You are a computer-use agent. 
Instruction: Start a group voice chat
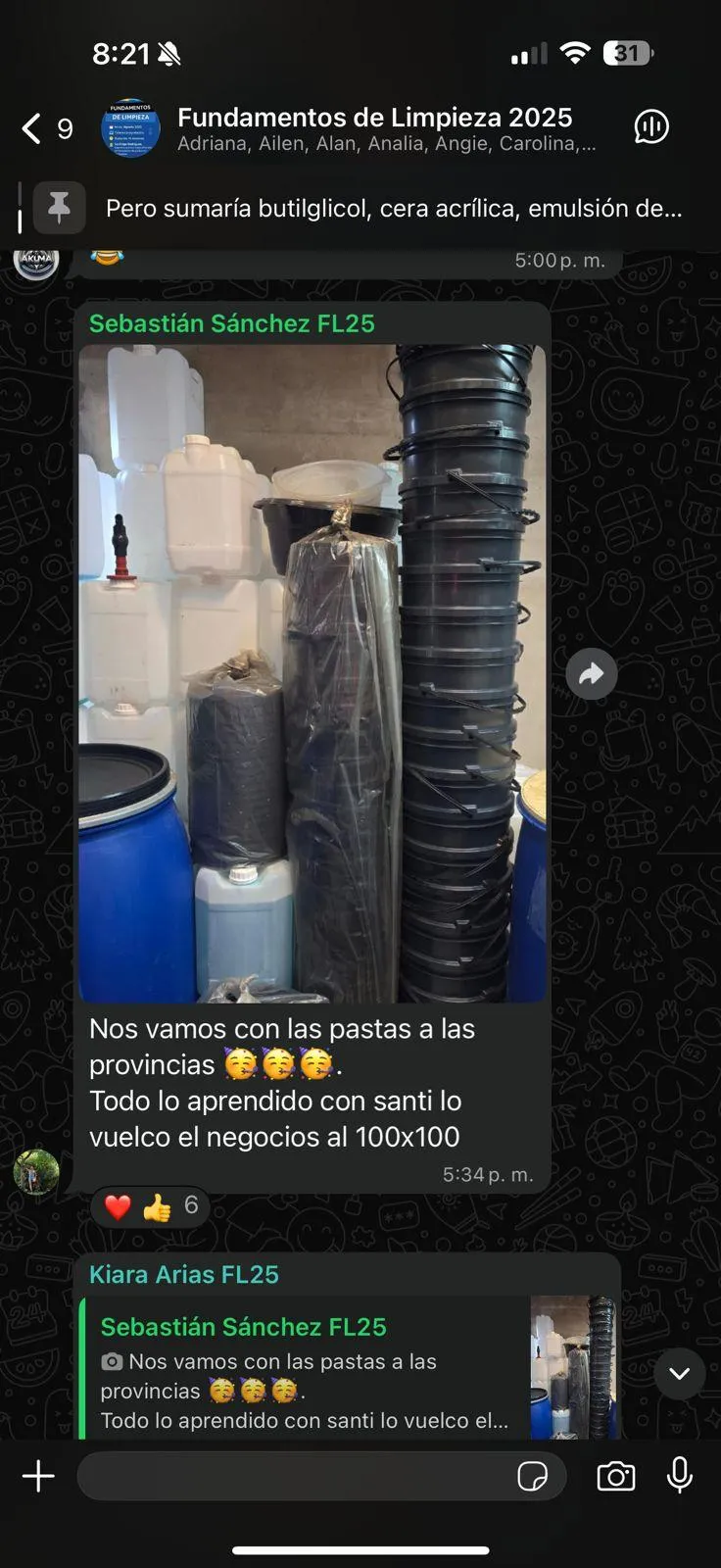650,127
